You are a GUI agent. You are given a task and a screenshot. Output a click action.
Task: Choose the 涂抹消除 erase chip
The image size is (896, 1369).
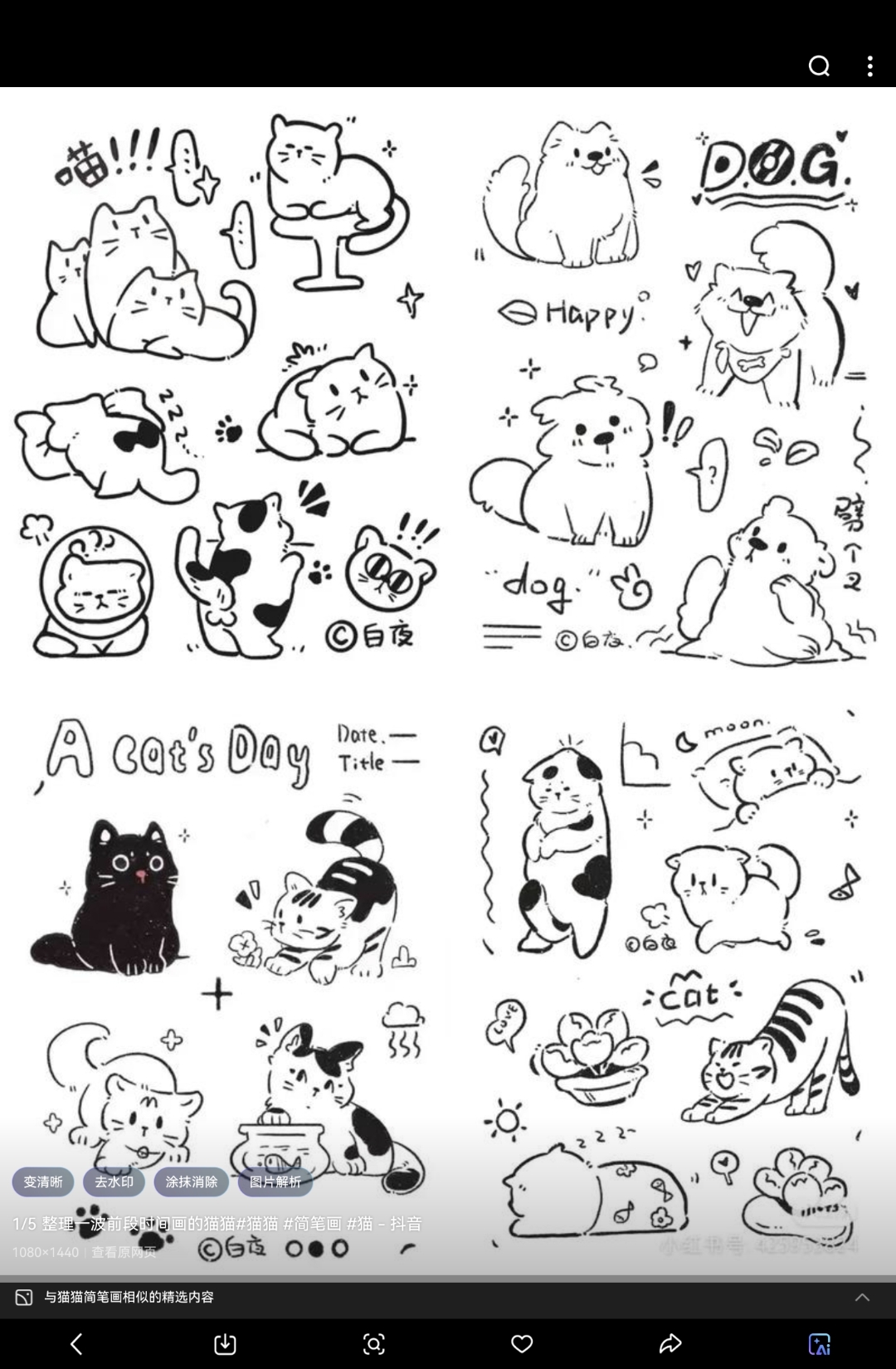coord(191,1181)
